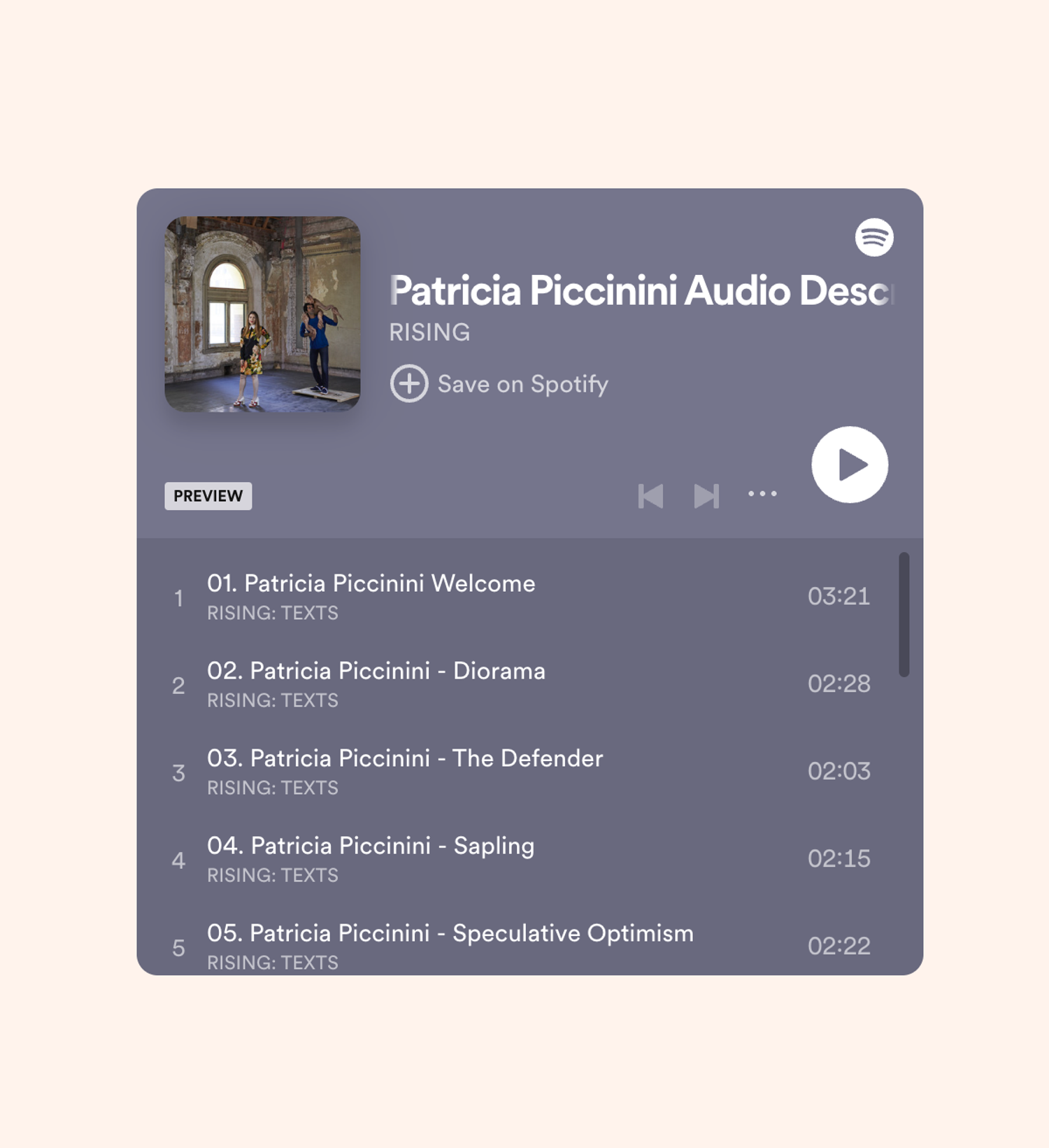Image resolution: width=1049 pixels, height=1148 pixels.
Task: Play track 05 Speculative Optimism
Action: [450, 933]
